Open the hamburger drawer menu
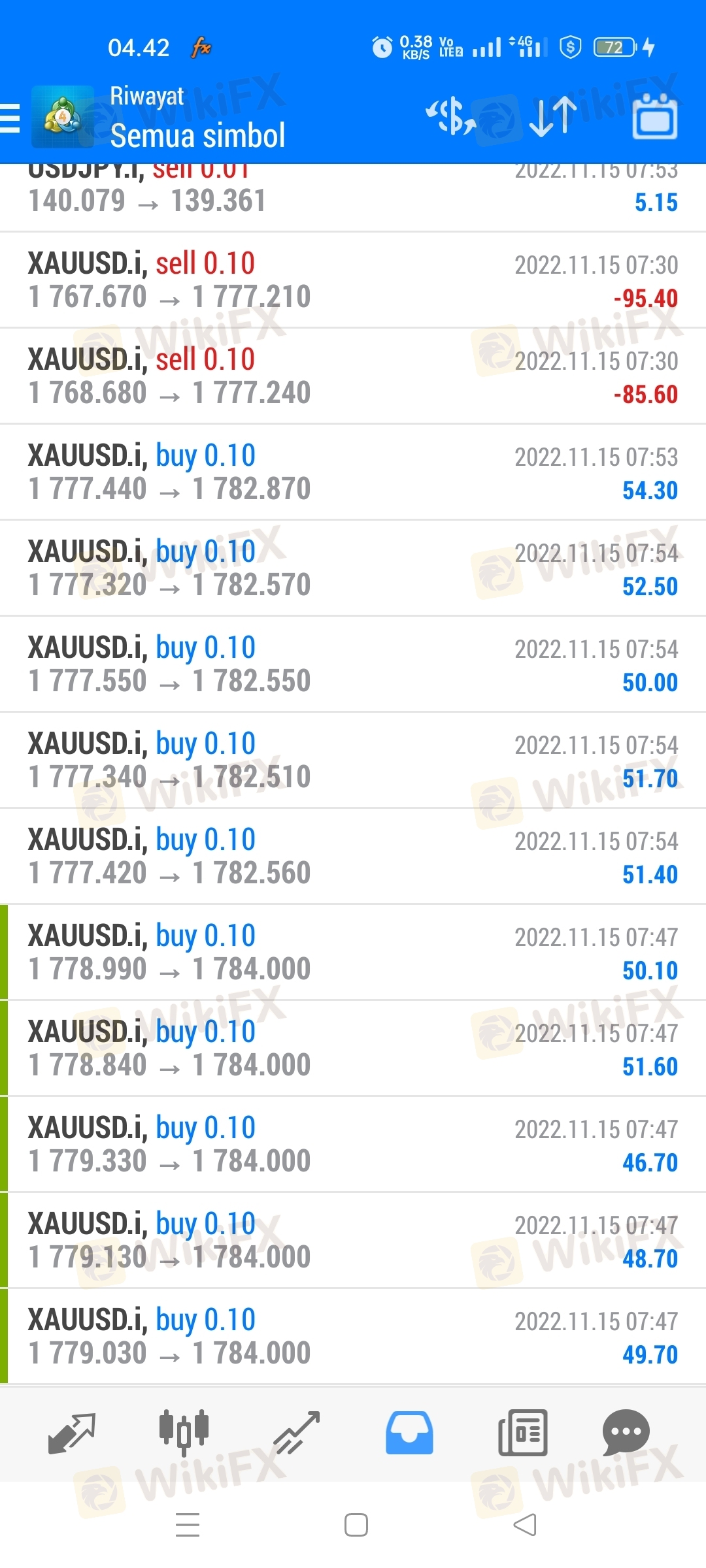This screenshot has width=706, height=1568. (9, 118)
